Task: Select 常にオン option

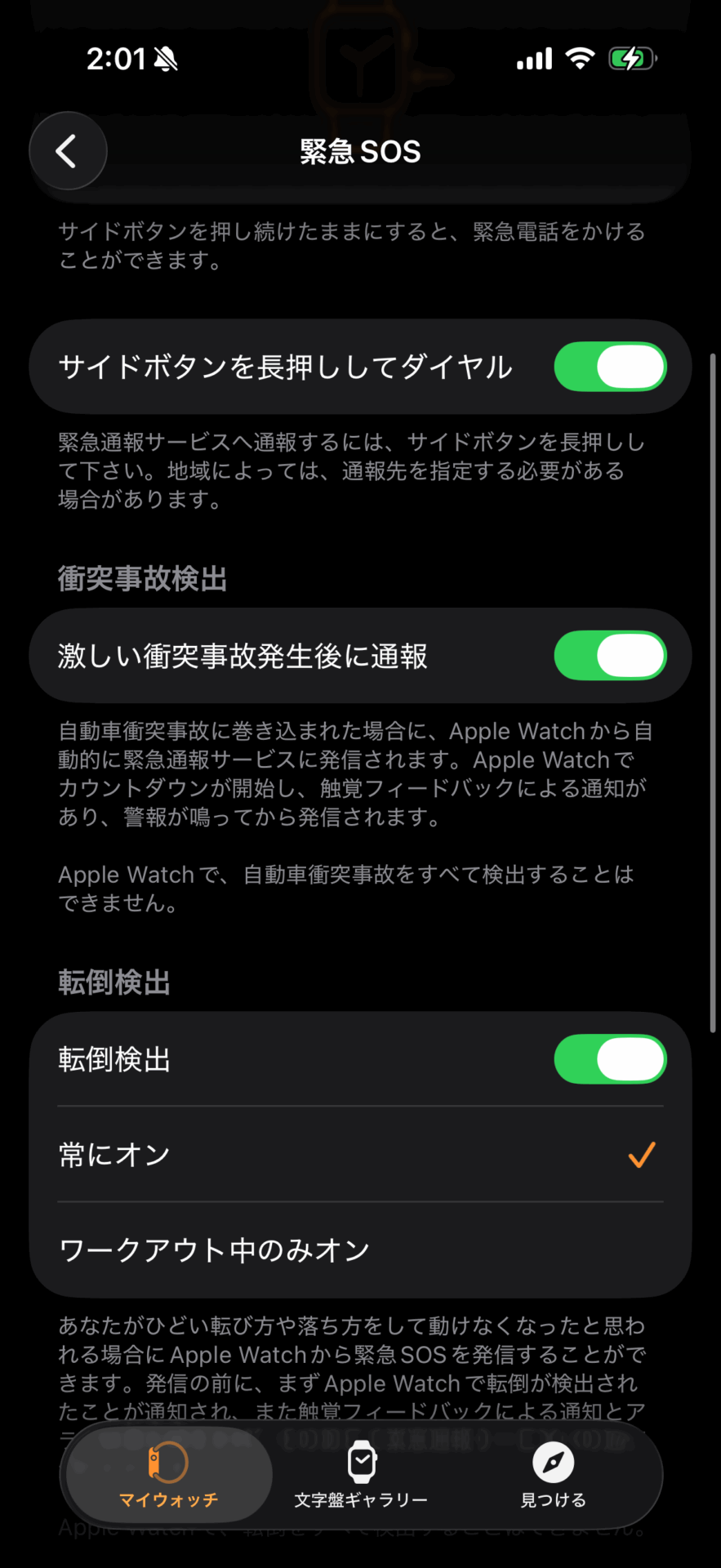Action: tap(359, 1155)
